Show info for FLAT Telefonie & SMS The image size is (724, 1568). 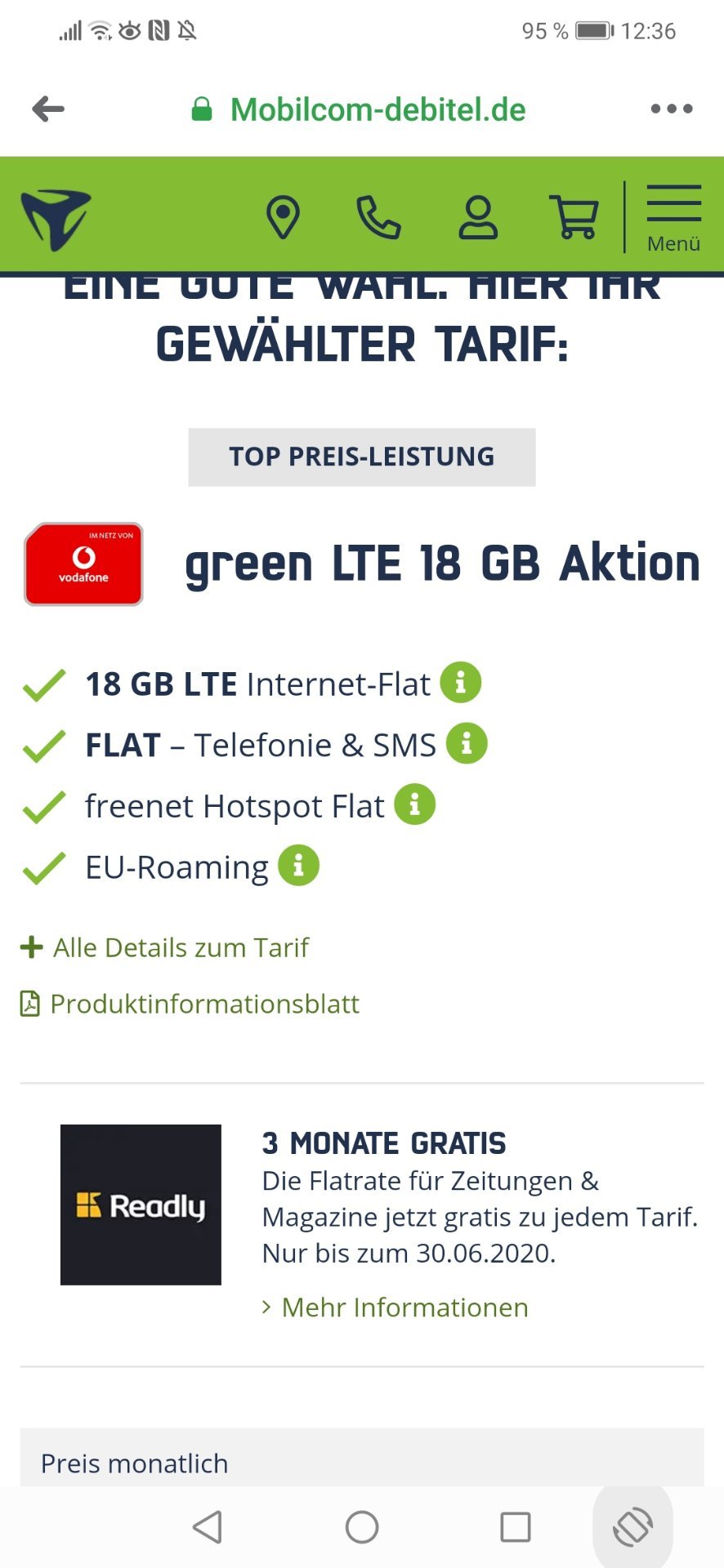pos(467,743)
